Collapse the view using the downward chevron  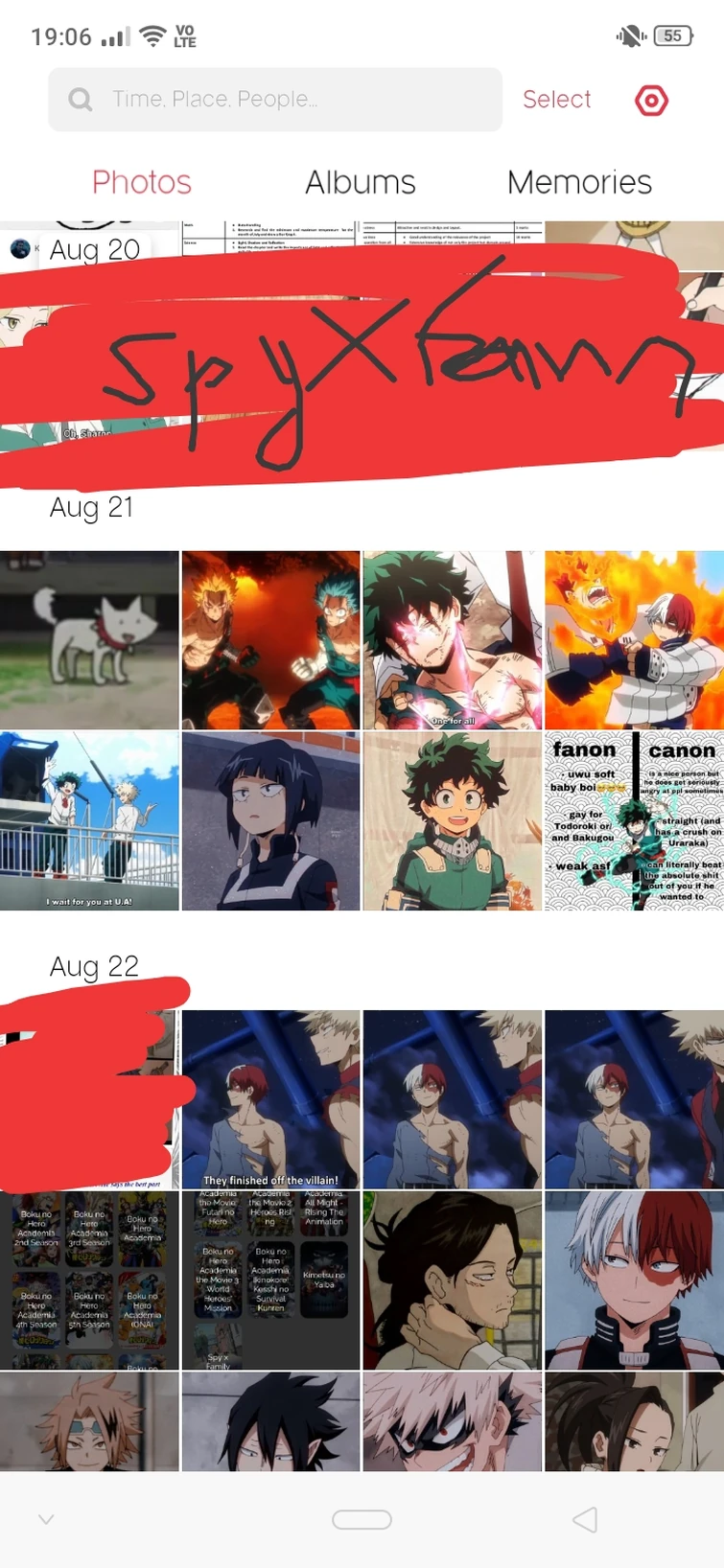pyautogui.click(x=45, y=1519)
